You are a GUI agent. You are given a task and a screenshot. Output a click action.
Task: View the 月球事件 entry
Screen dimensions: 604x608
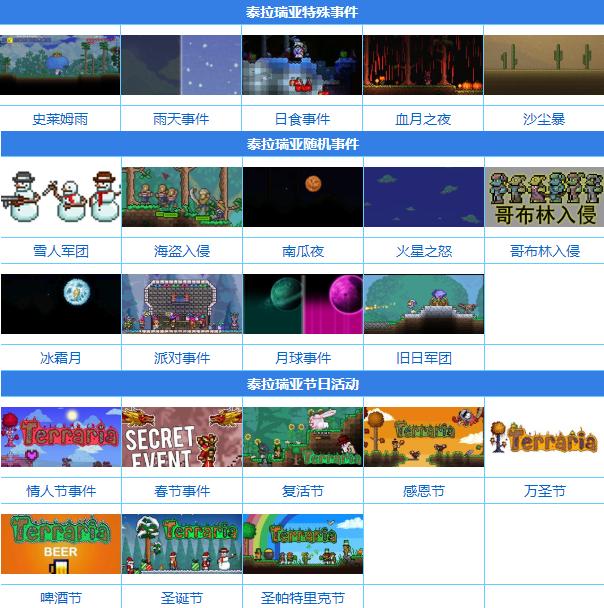302,357
